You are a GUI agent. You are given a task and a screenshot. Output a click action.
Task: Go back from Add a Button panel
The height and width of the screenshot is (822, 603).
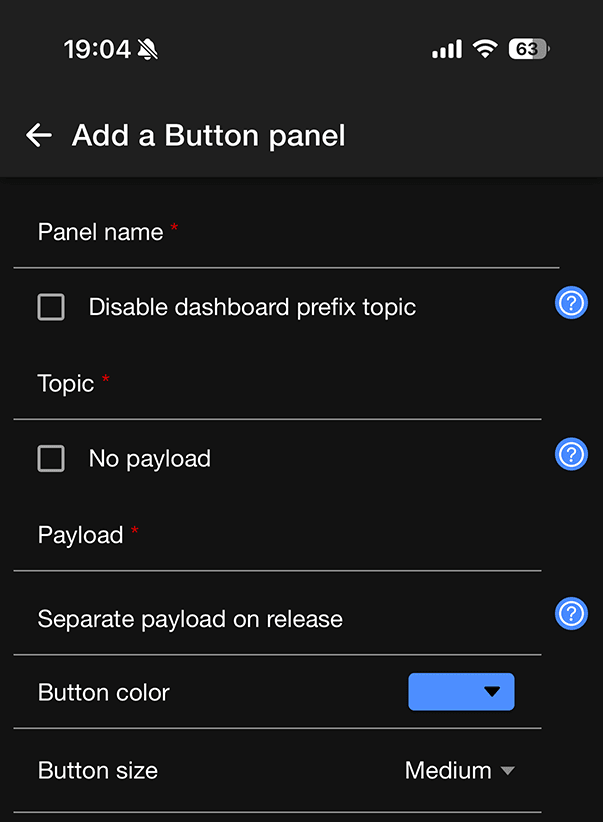(x=39, y=135)
